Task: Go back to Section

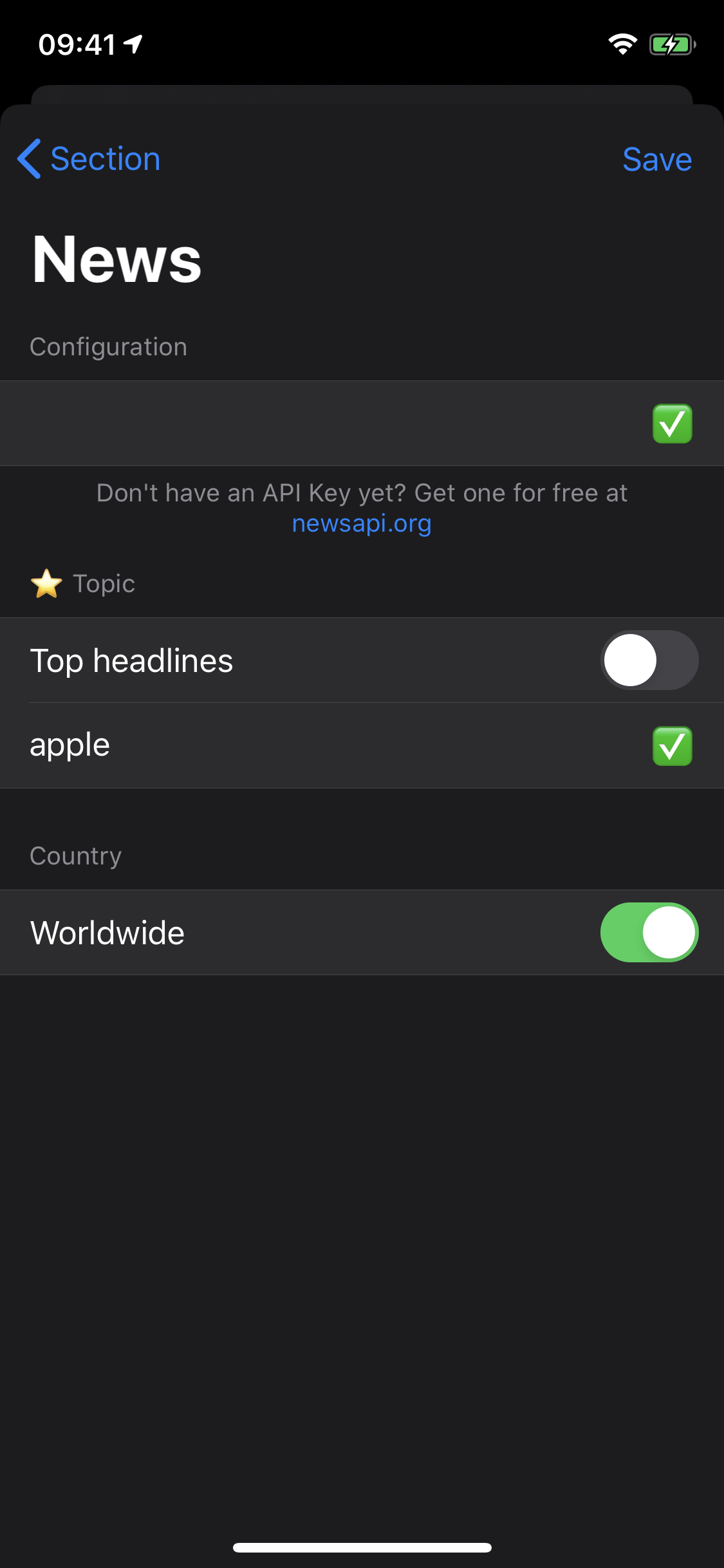Action: click(x=89, y=159)
